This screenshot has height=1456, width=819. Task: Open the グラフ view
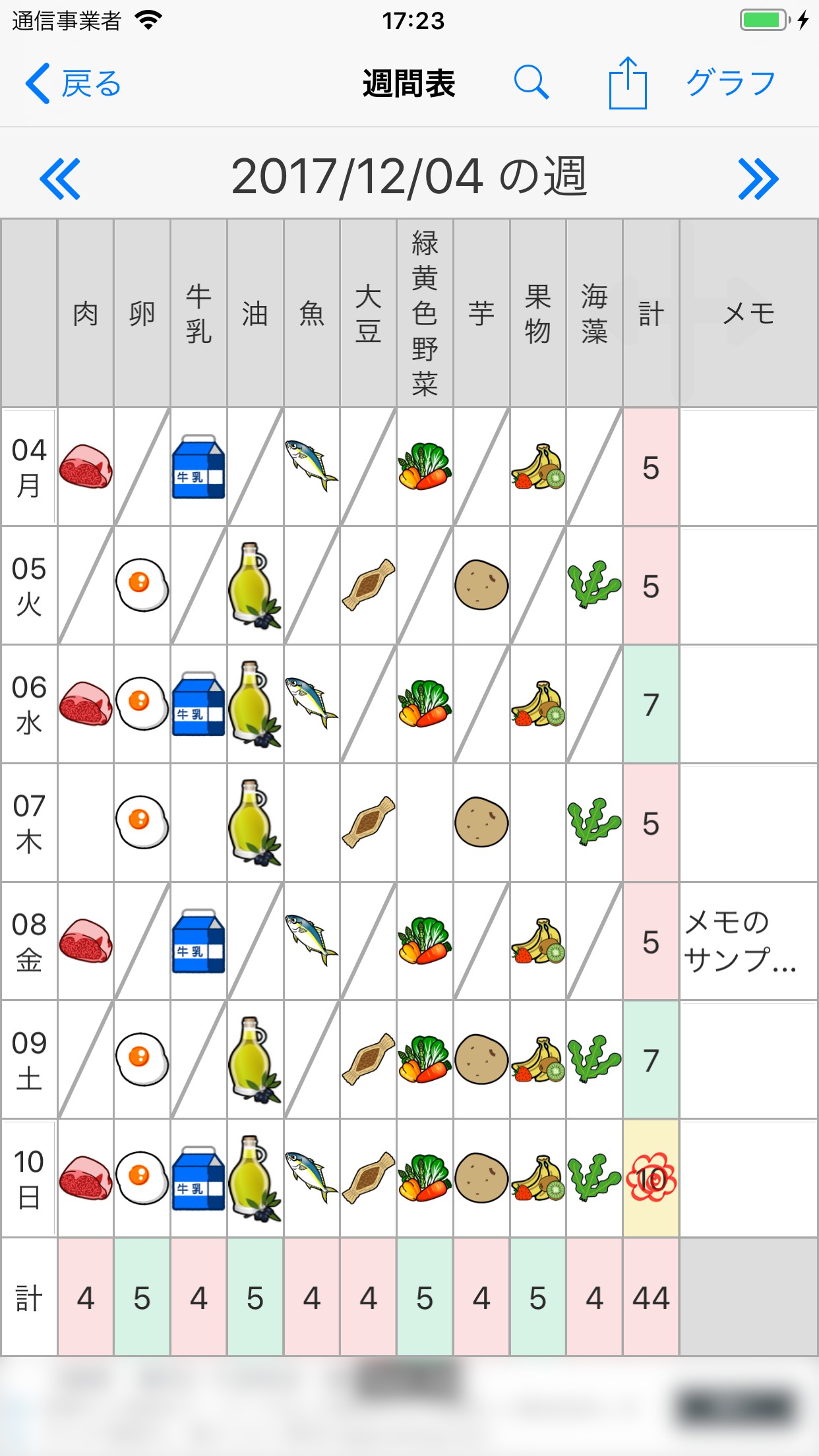tap(731, 83)
